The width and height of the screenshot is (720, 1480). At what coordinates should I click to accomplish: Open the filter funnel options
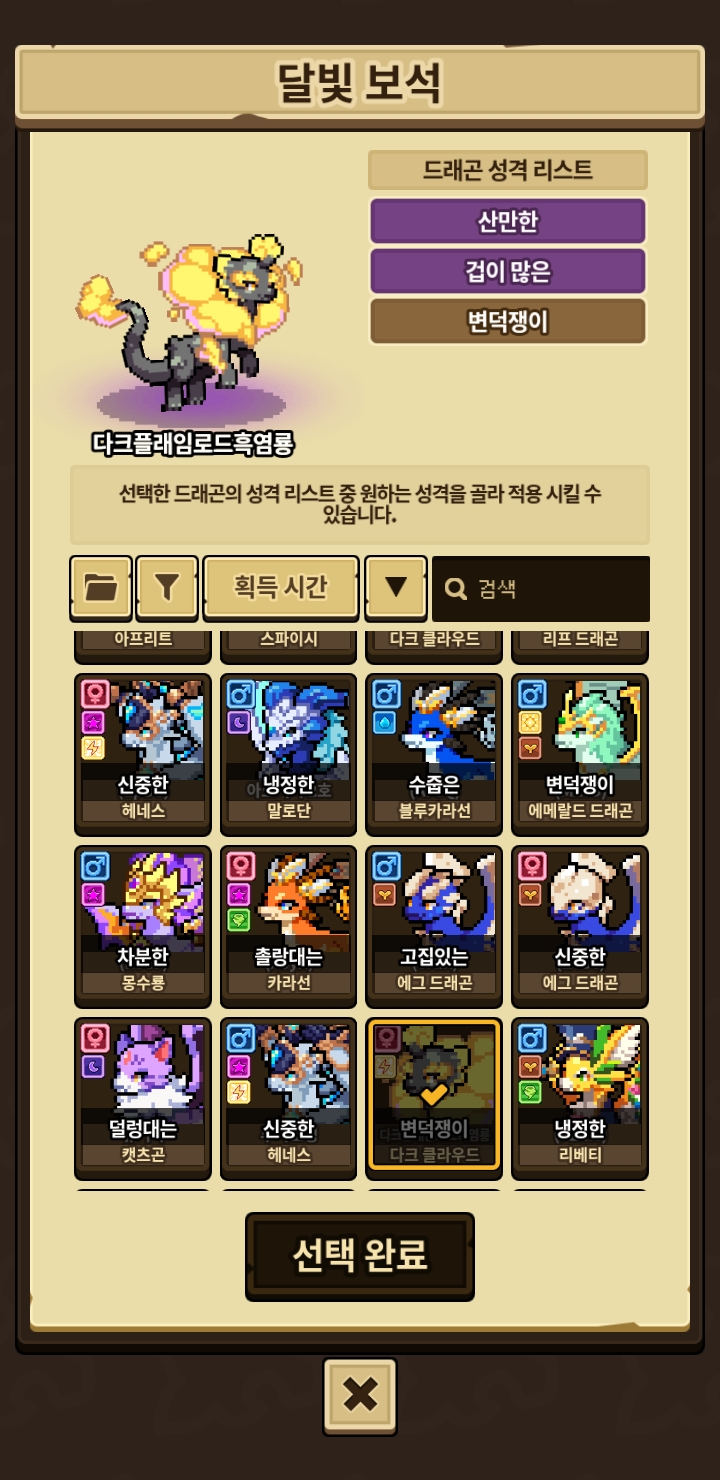point(167,587)
